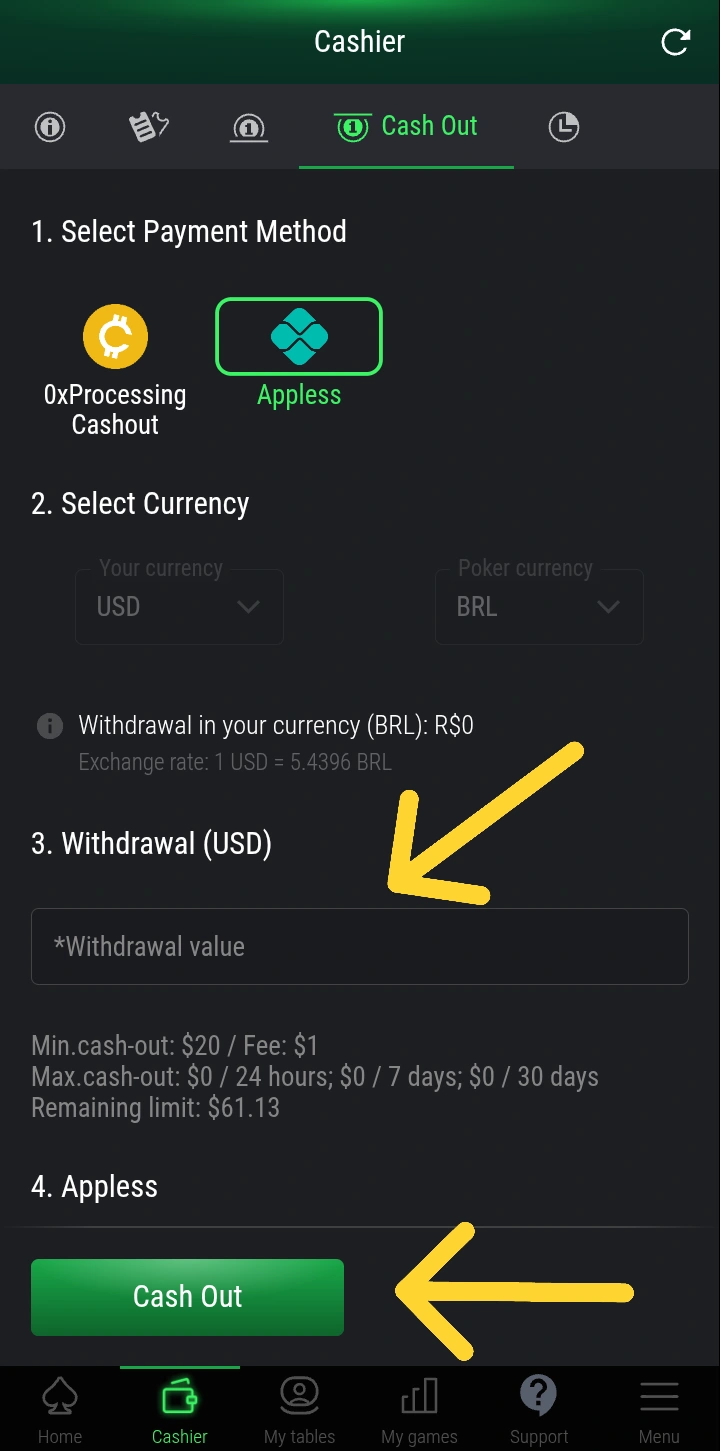The image size is (720, 1451).
Task: Go to the Home tab
Action: point(60,1408)
